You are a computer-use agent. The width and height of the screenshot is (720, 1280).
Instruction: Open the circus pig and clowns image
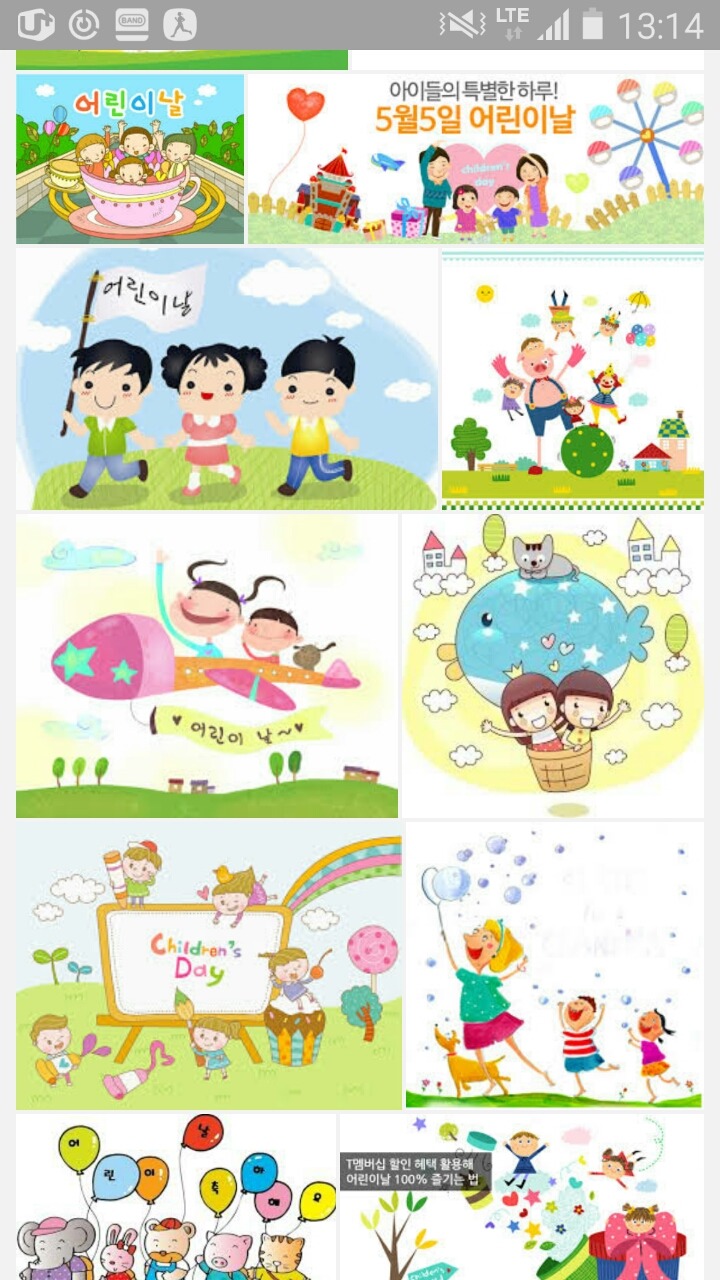pyautogui.click(x=572, y=380)
